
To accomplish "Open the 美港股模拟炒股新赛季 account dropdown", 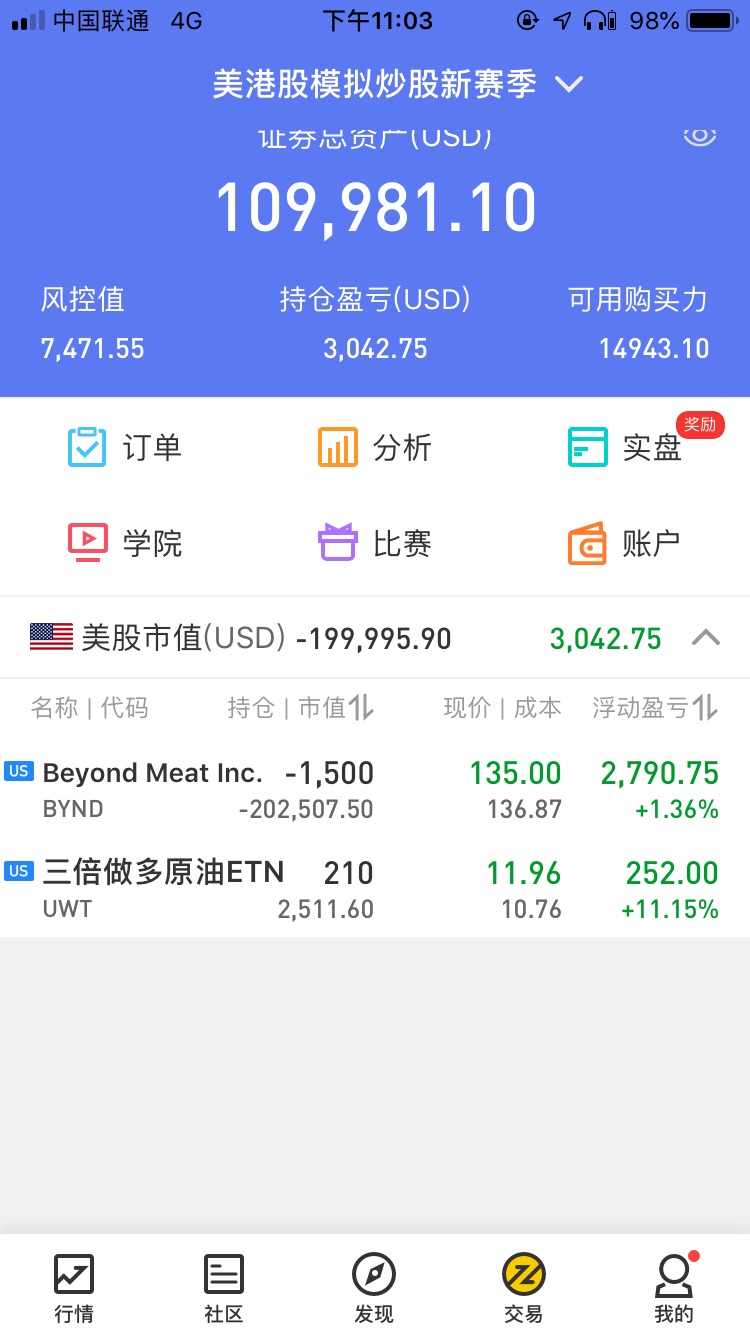I will coord(396,84).
